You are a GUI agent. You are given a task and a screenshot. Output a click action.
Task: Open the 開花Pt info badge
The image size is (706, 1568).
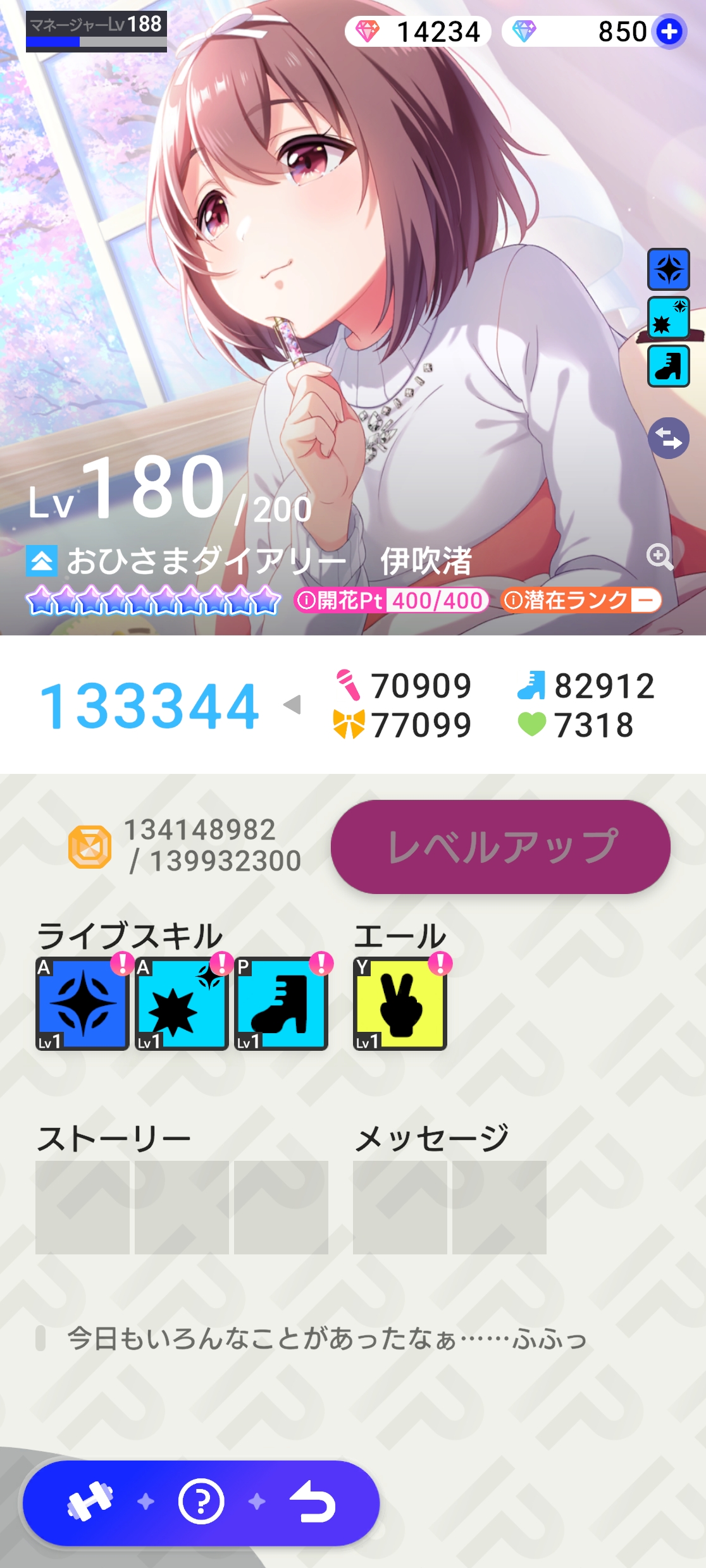[391, 600]
